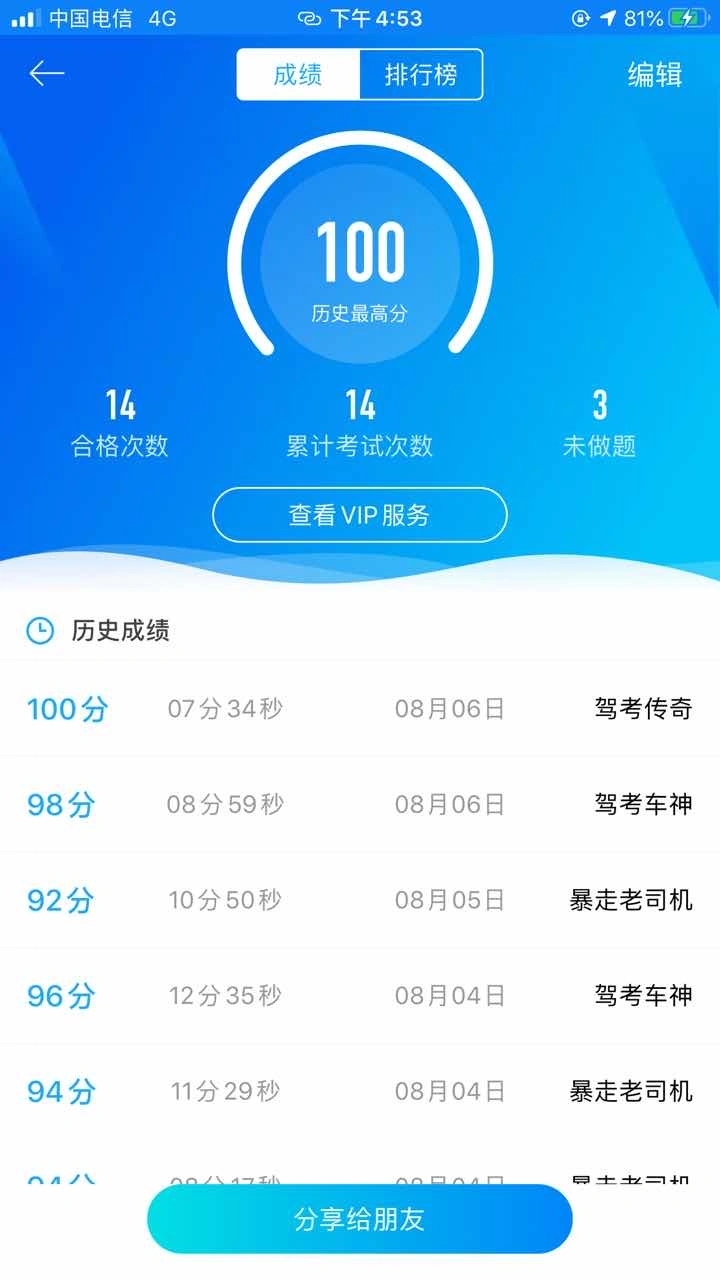Tap 编辑 to edit the records

pos(654,75)
